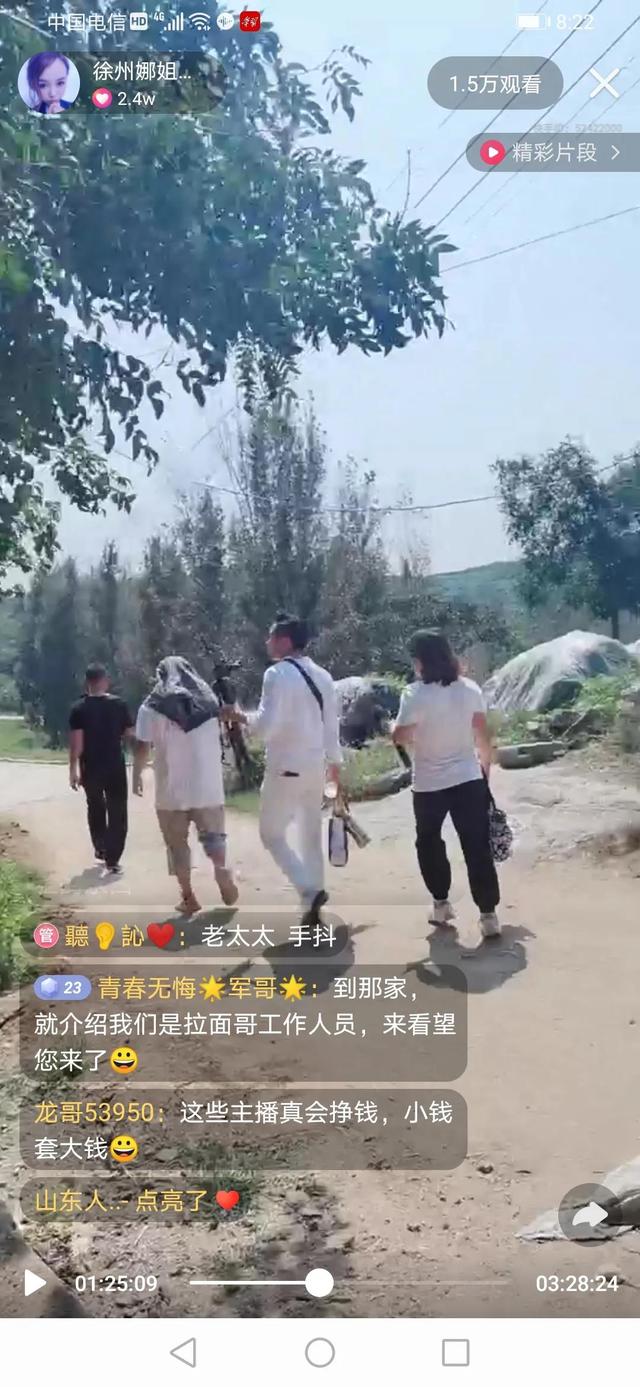The height and width of the screenshot is (1387, 640).
Task: Play the paused replay video
Action: 35,1283
